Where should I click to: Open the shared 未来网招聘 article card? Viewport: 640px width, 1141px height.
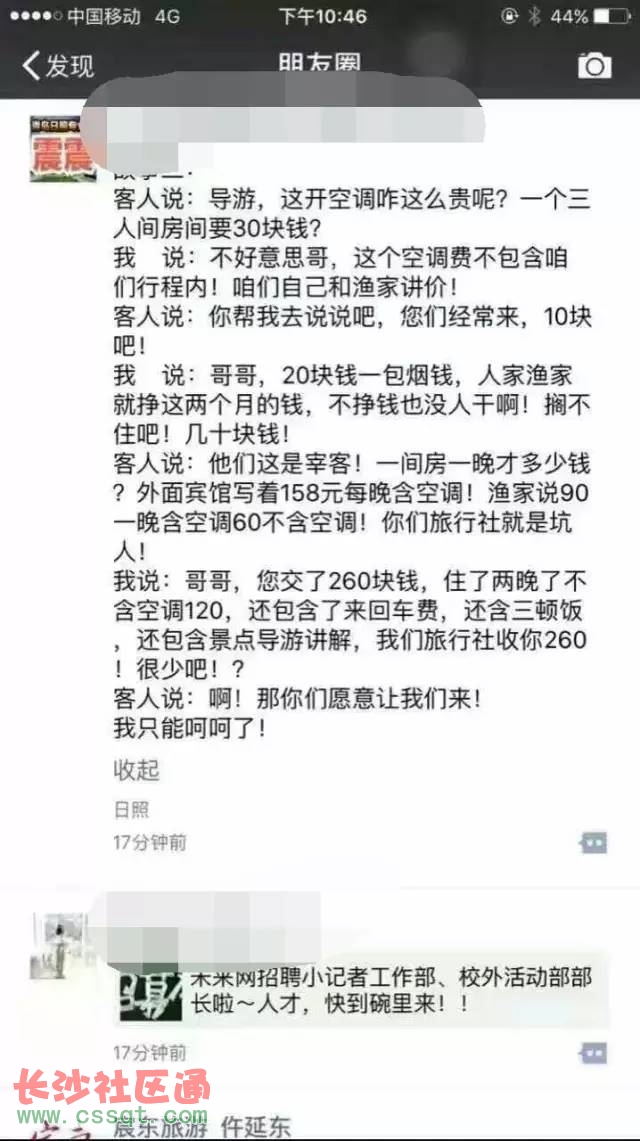pos(361,990)
